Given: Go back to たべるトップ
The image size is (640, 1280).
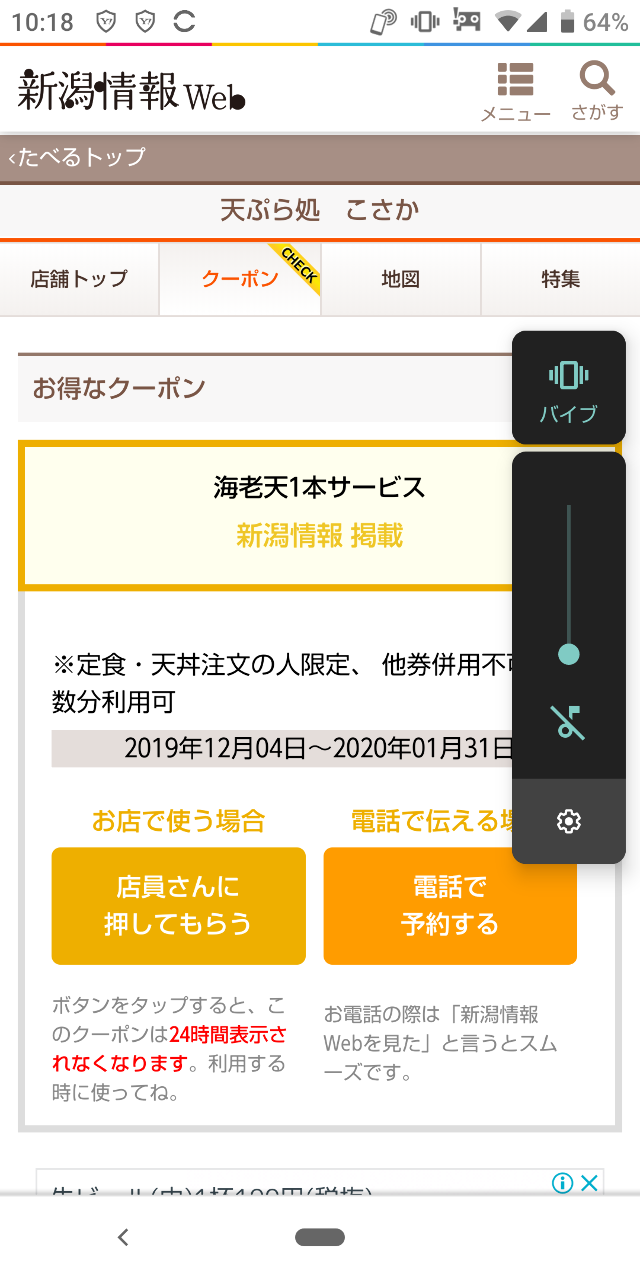Looking at the screenshot, I should click(x=77, y=157).
